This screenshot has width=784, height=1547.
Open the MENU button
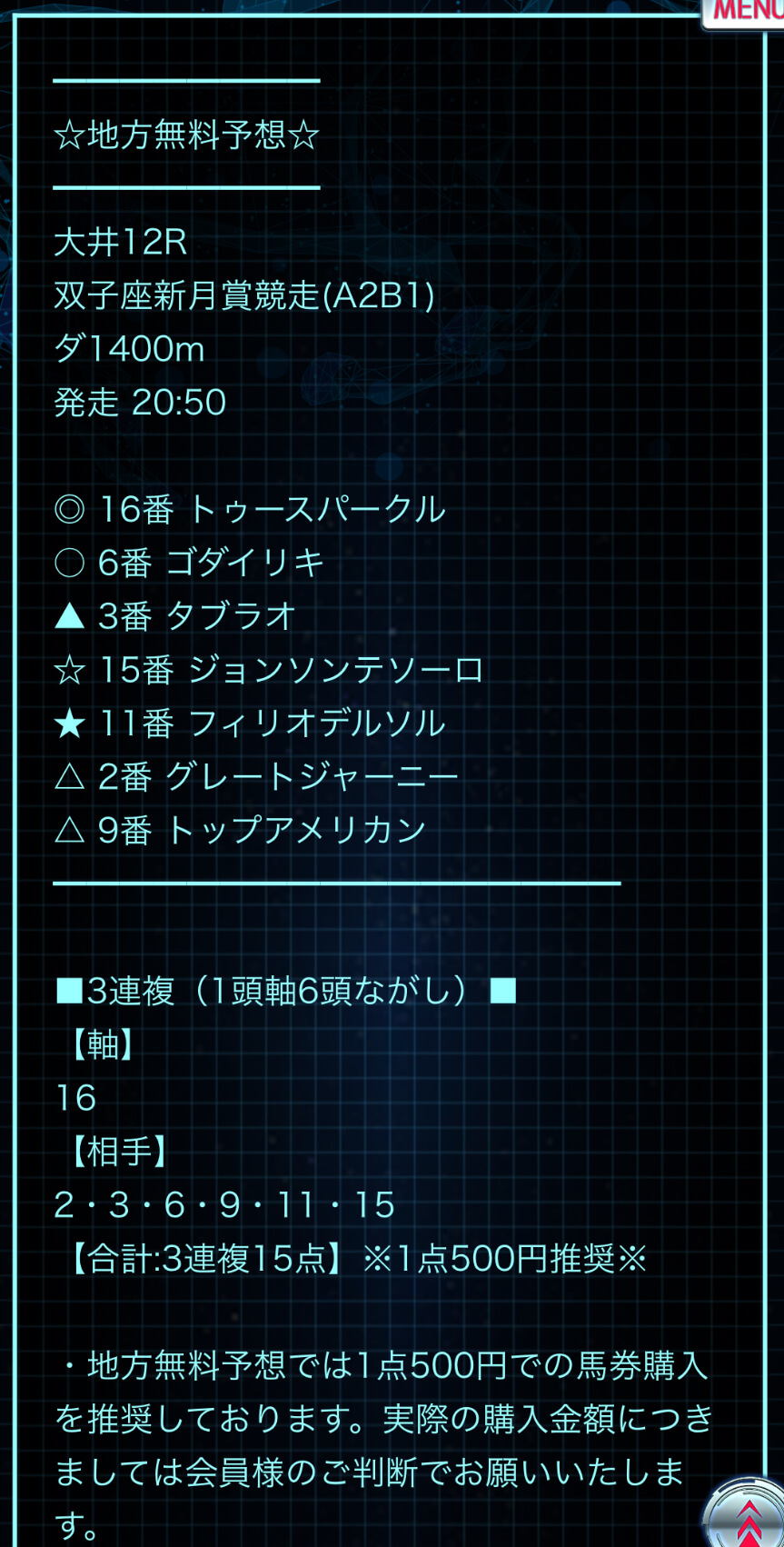point(744,13)
